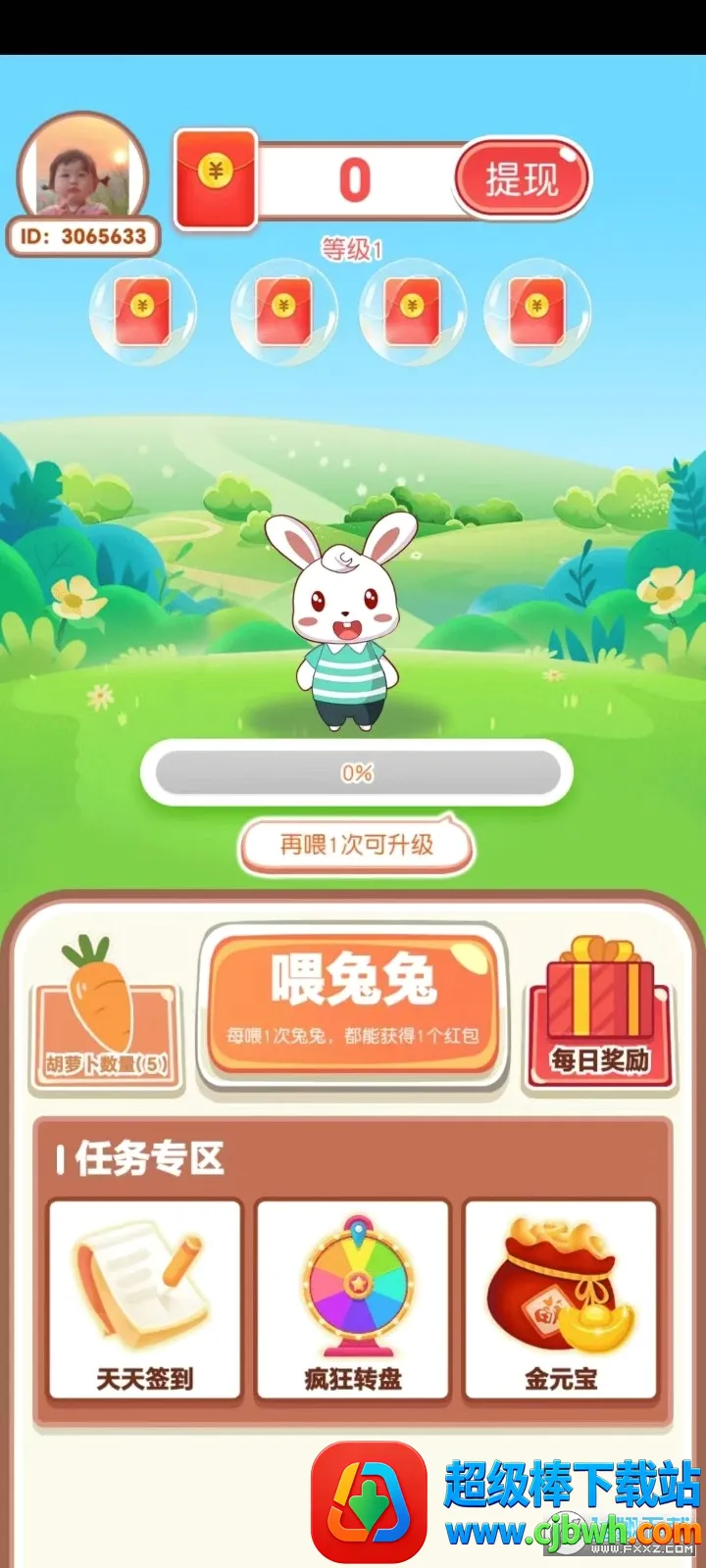The image size is (706, 1568).
Task: Open the profile avatar
Action: 84,169
